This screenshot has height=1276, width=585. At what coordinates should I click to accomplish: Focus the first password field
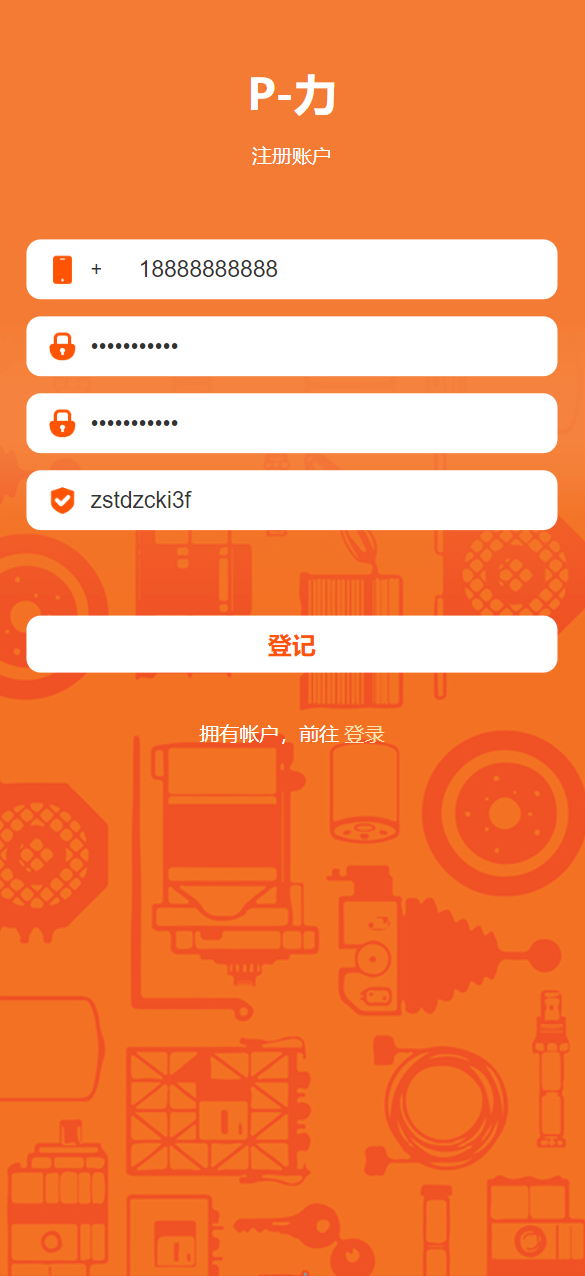click(x=292, y=346)
